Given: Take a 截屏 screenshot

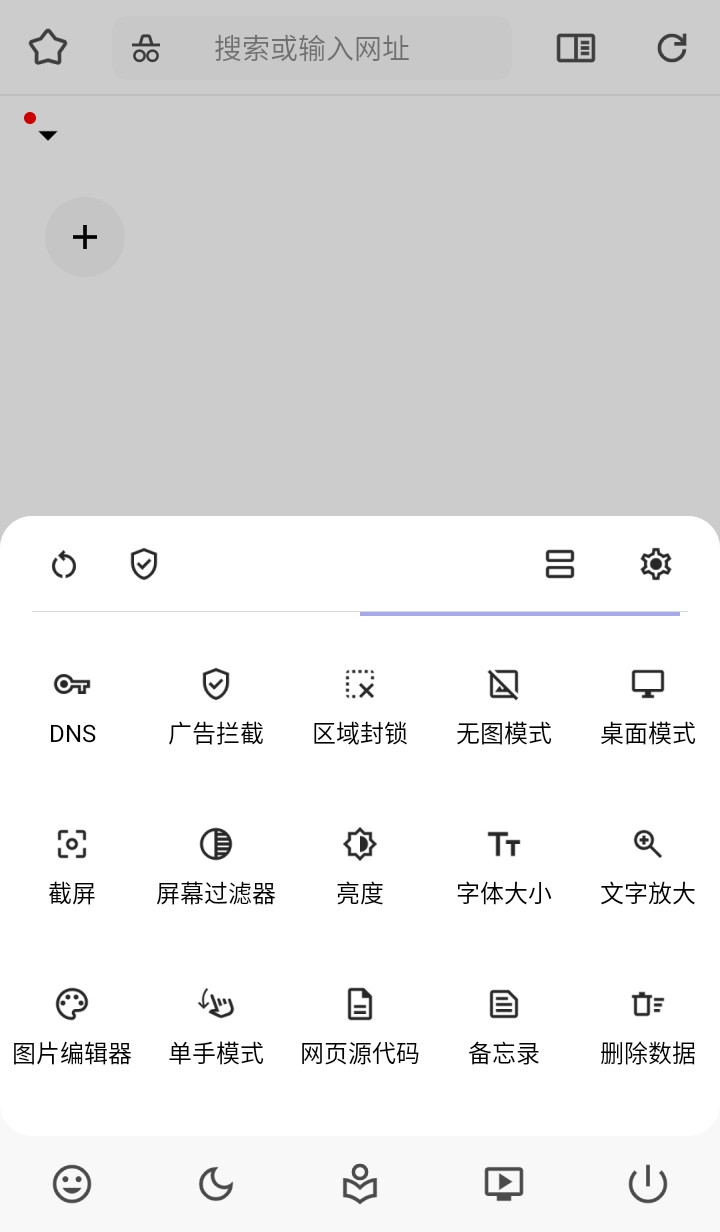Looking at the screenshot, I should 72,866.
